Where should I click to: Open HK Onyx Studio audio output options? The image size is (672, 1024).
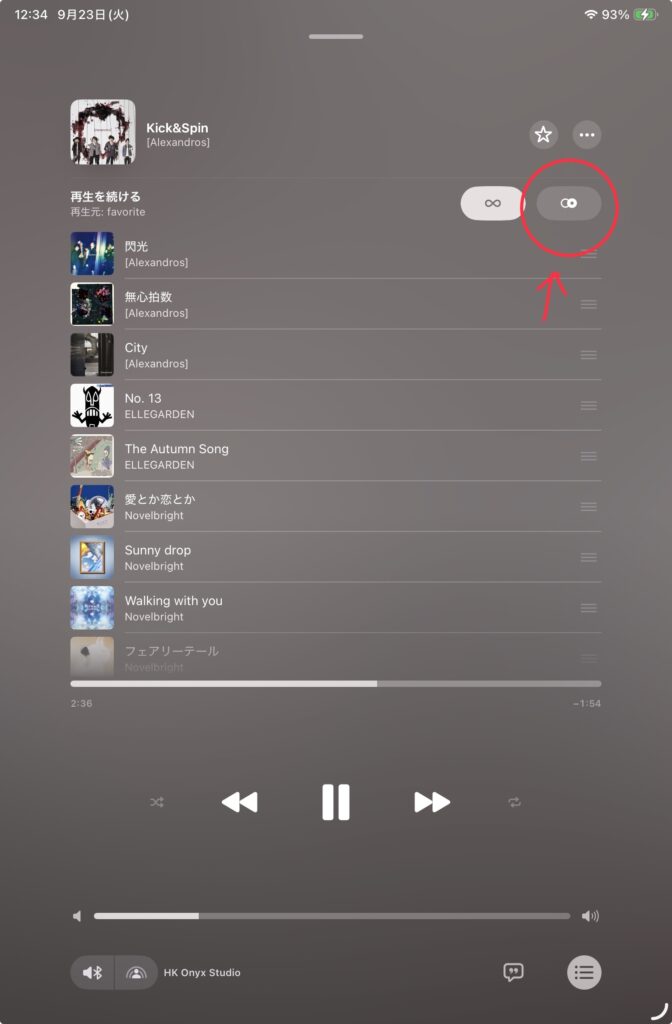click(x=136, y=972)
